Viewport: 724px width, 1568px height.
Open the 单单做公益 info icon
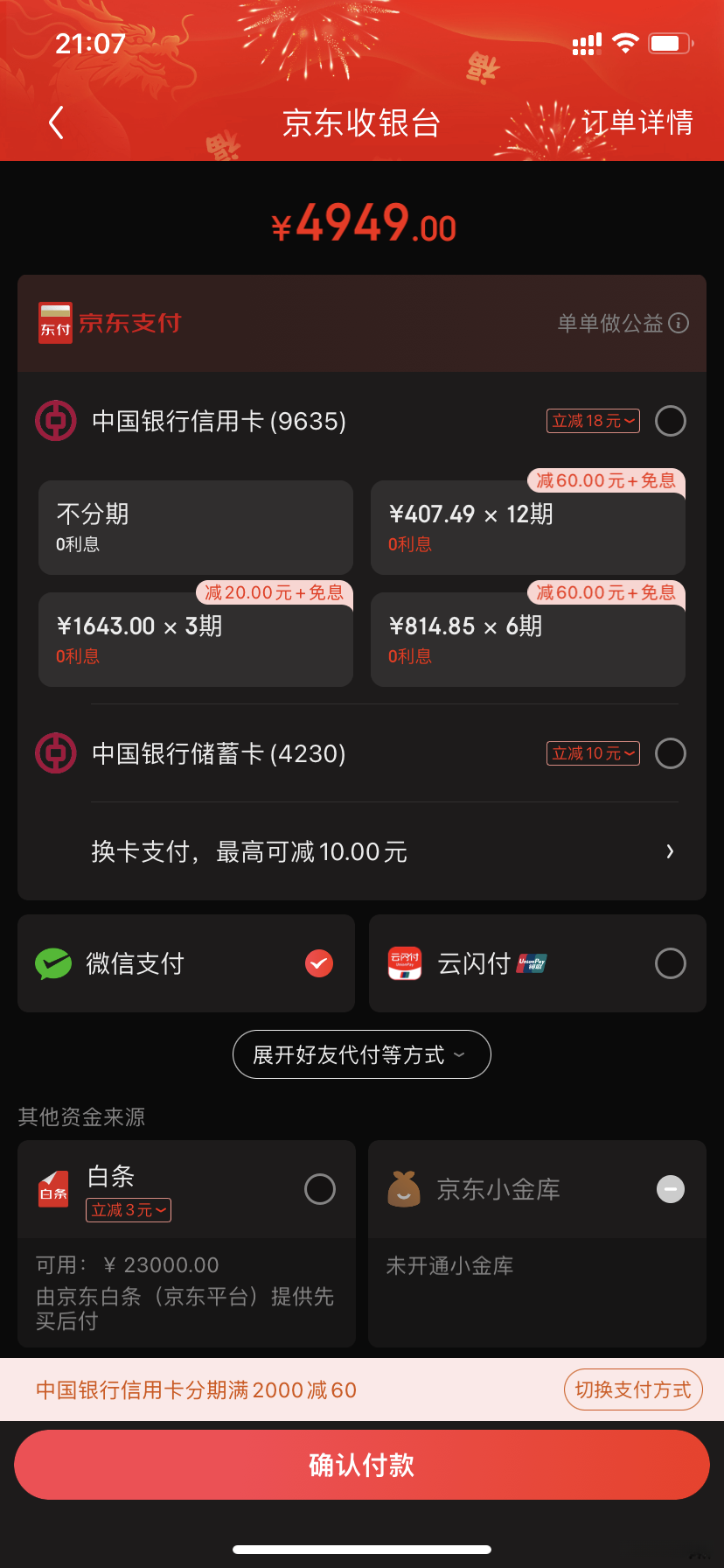click(679, 323)
